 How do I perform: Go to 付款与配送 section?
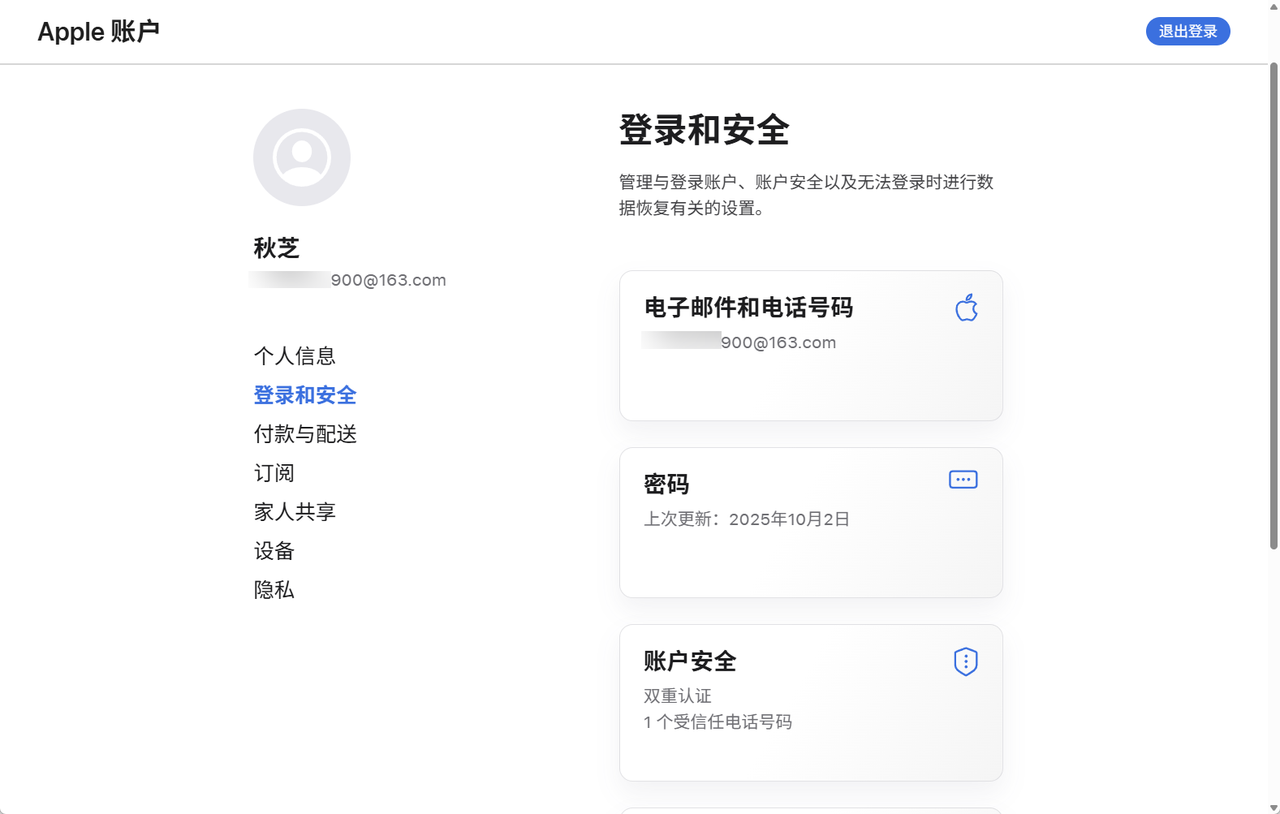[305, 434]
